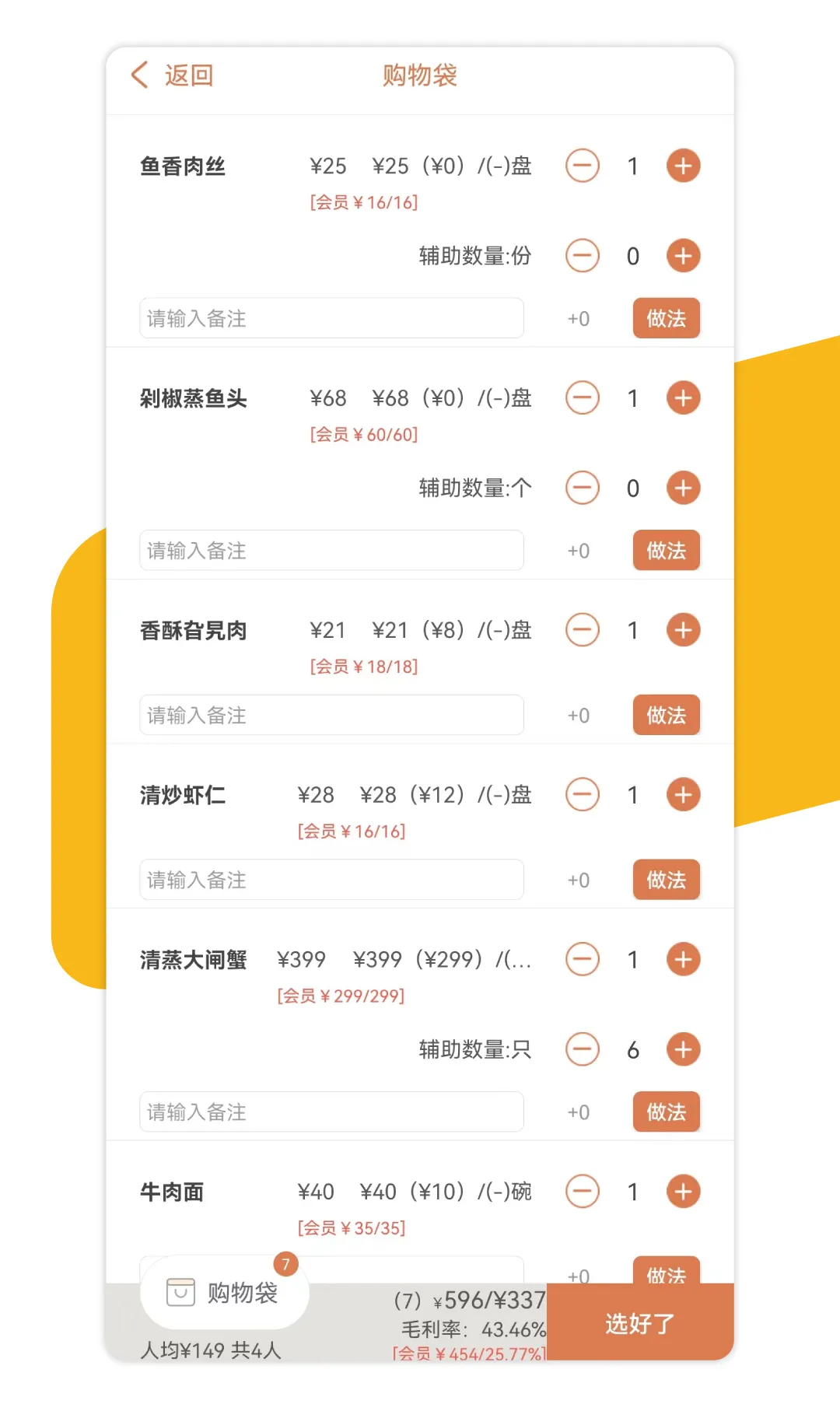Type a remark for 香酥旮旯肉

click(331, 715)
